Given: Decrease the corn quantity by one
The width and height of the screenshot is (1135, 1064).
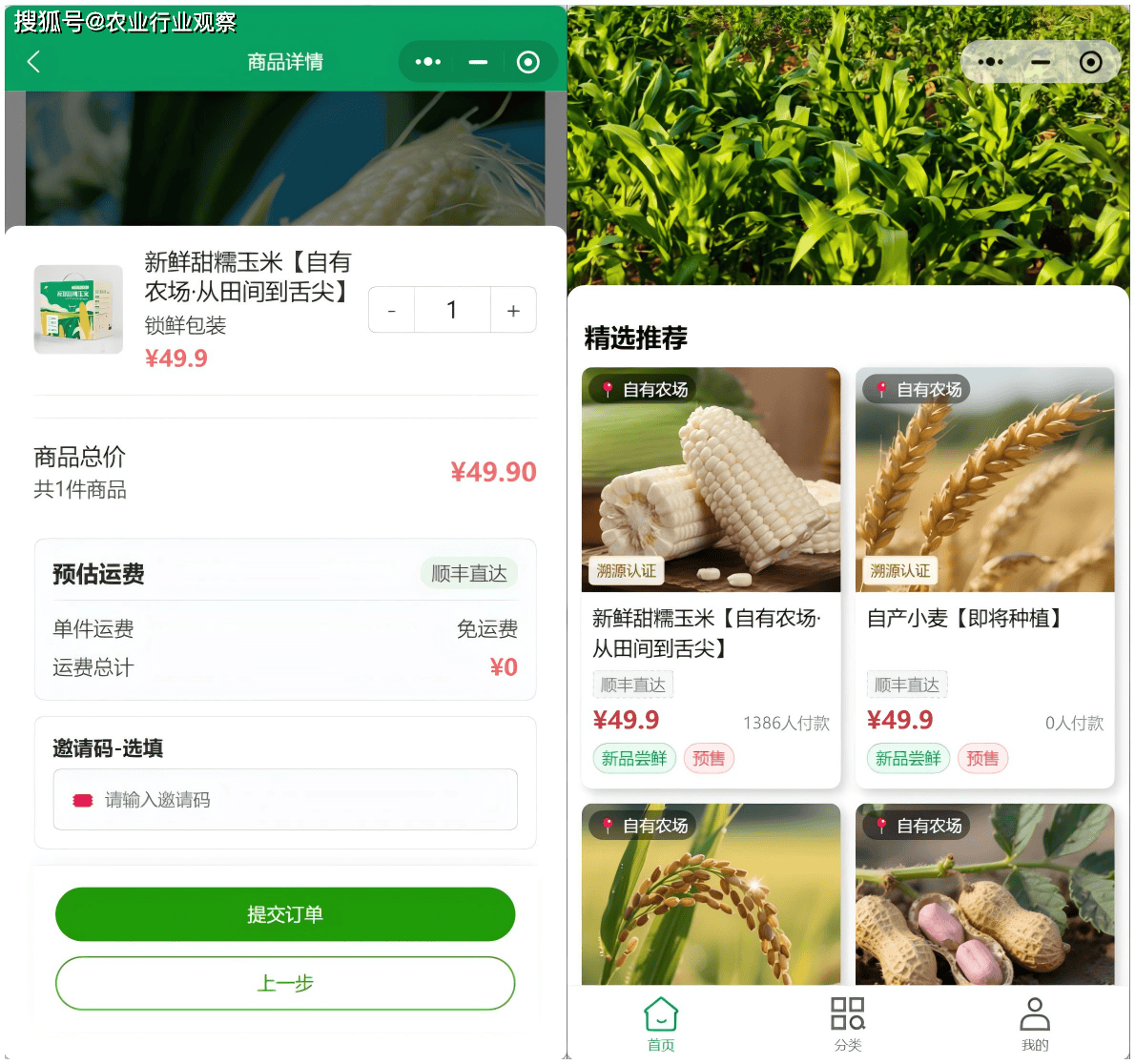Looking at the screenshot, I should (x=392, y=311).
